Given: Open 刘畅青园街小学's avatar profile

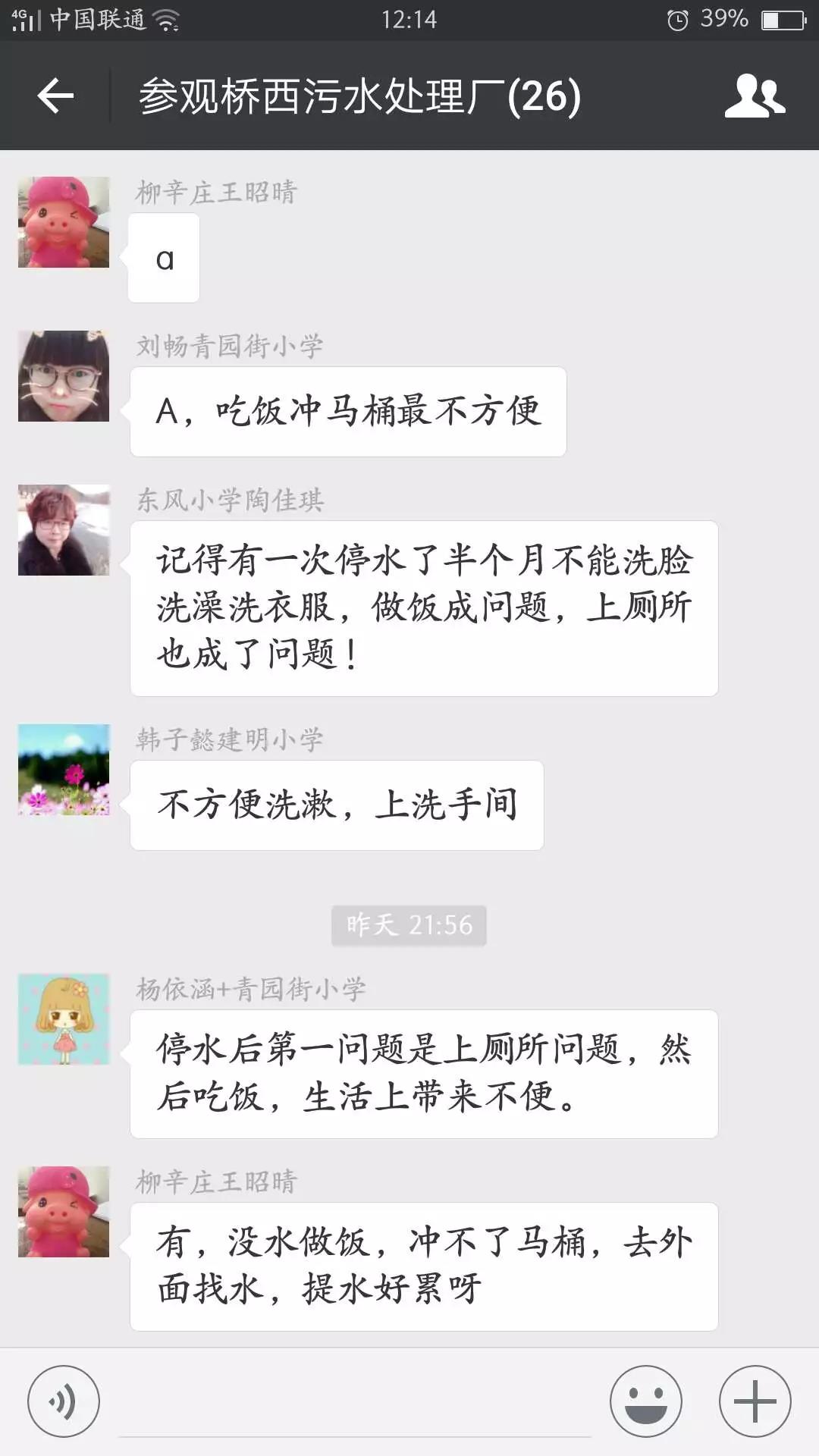Looking at the screenshot, I should [x=64, y=376].
